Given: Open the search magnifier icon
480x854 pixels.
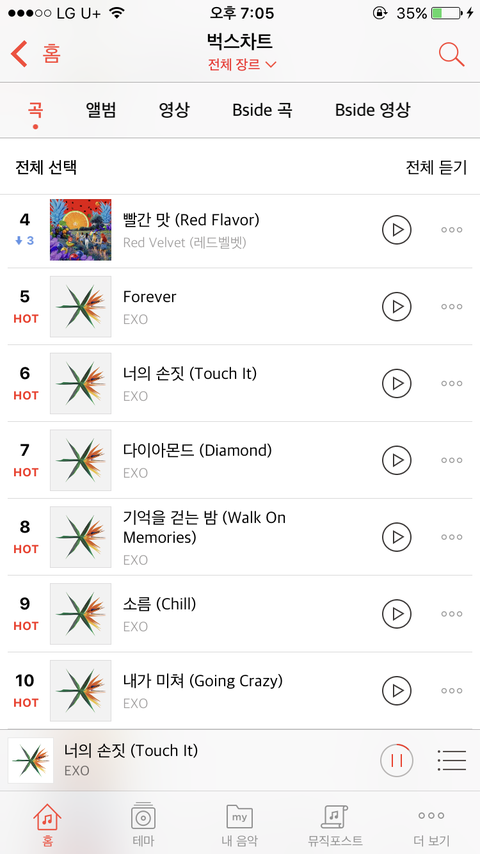Looking at the screenshot, I should coord(451,54).
